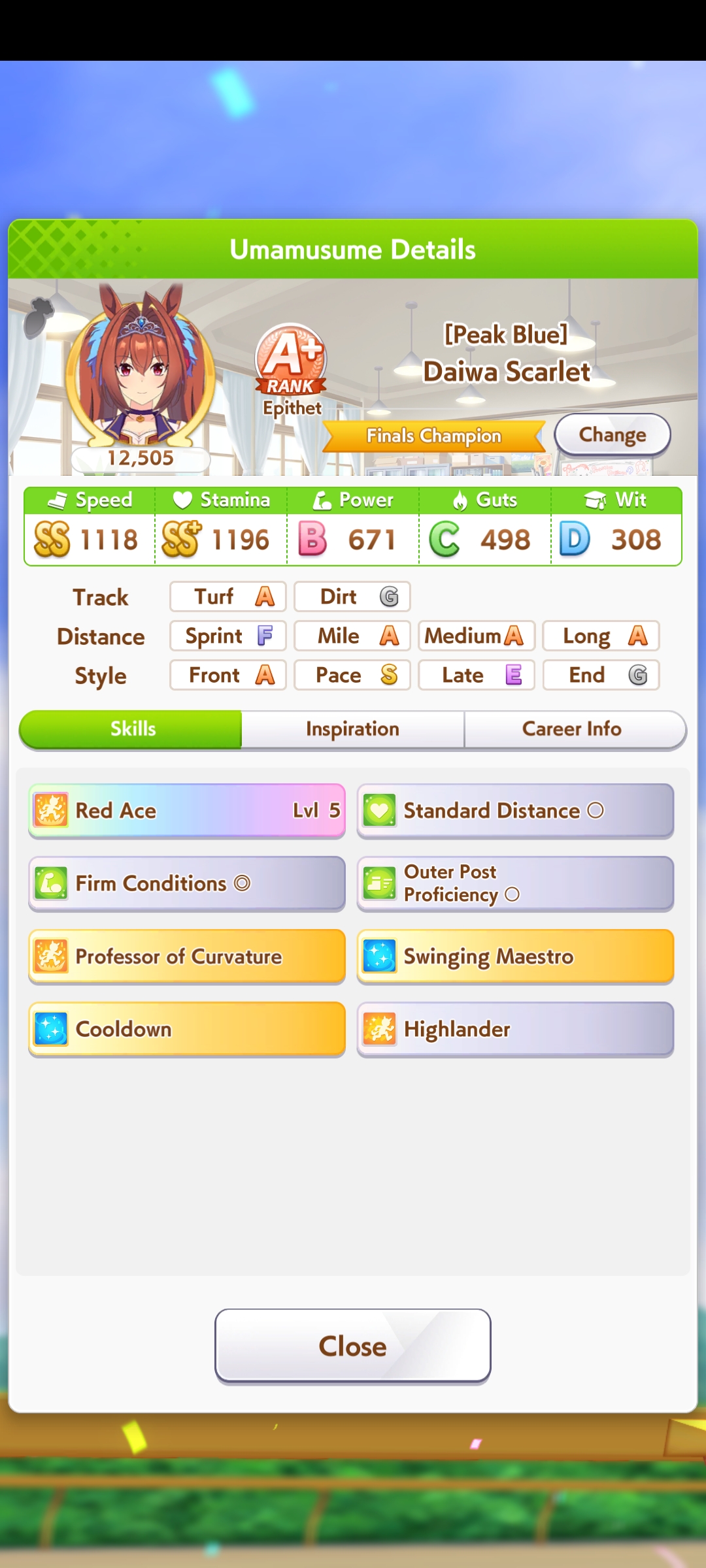The image size is (706, 1568).
Task: Open the Professor of Curvature skill
Action: point(187,956)
